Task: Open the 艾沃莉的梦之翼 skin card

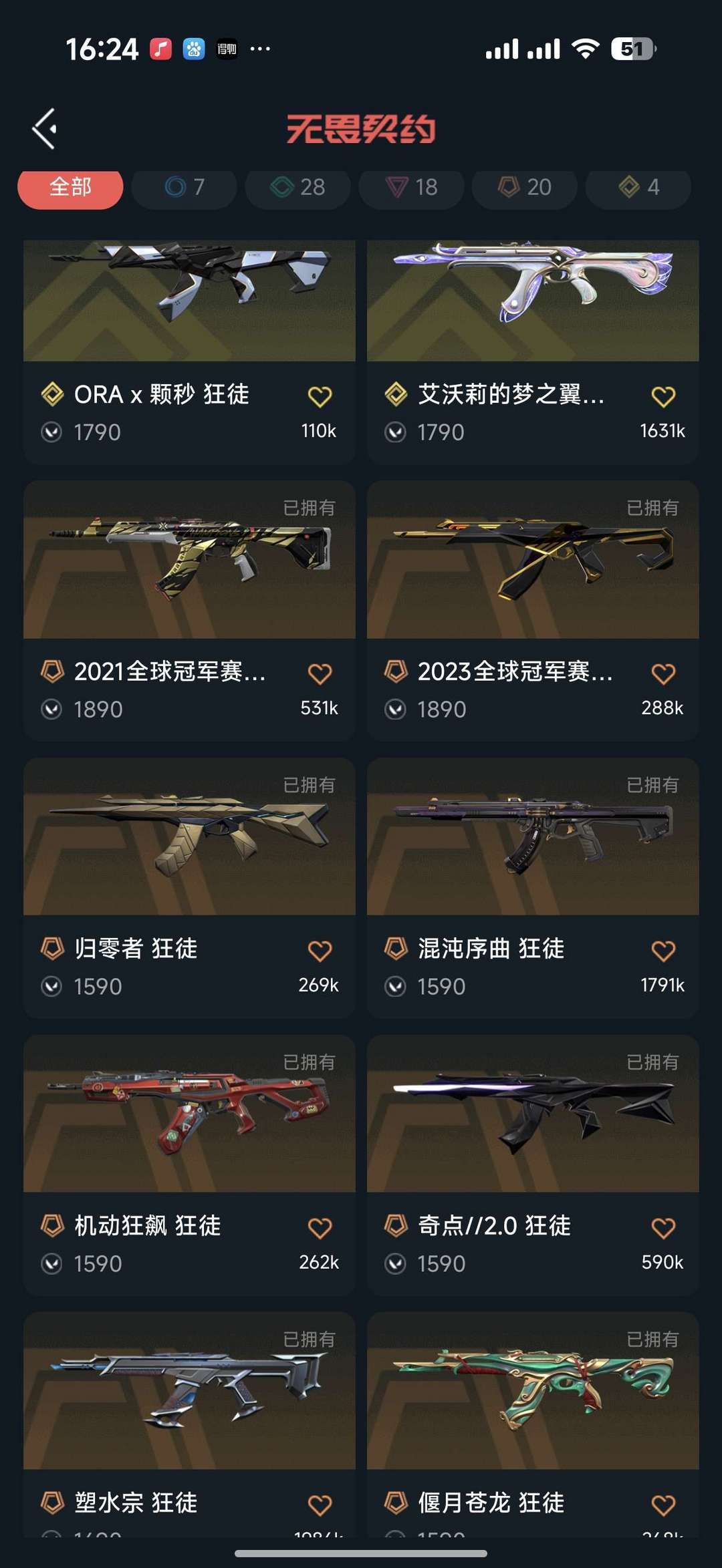Action: [533, 301]
